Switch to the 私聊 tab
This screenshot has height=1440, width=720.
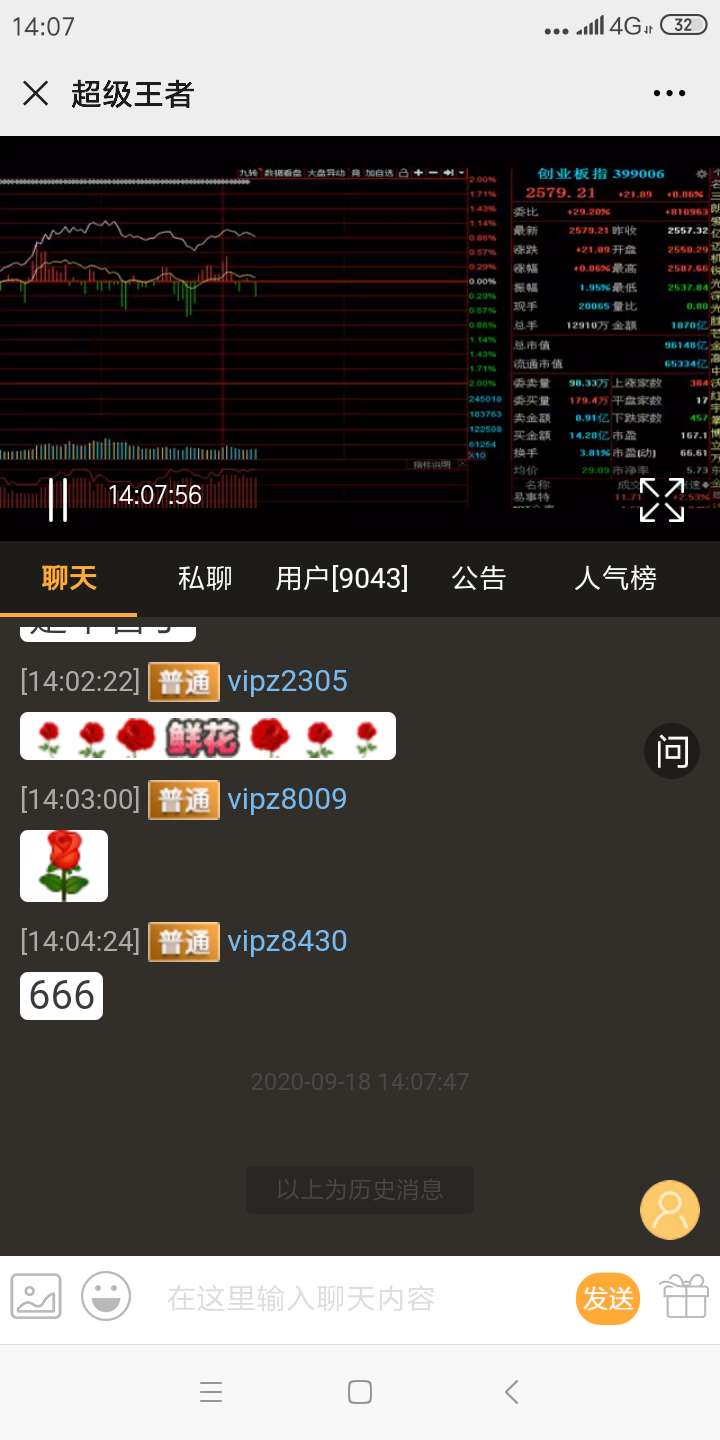pos(203,579)
